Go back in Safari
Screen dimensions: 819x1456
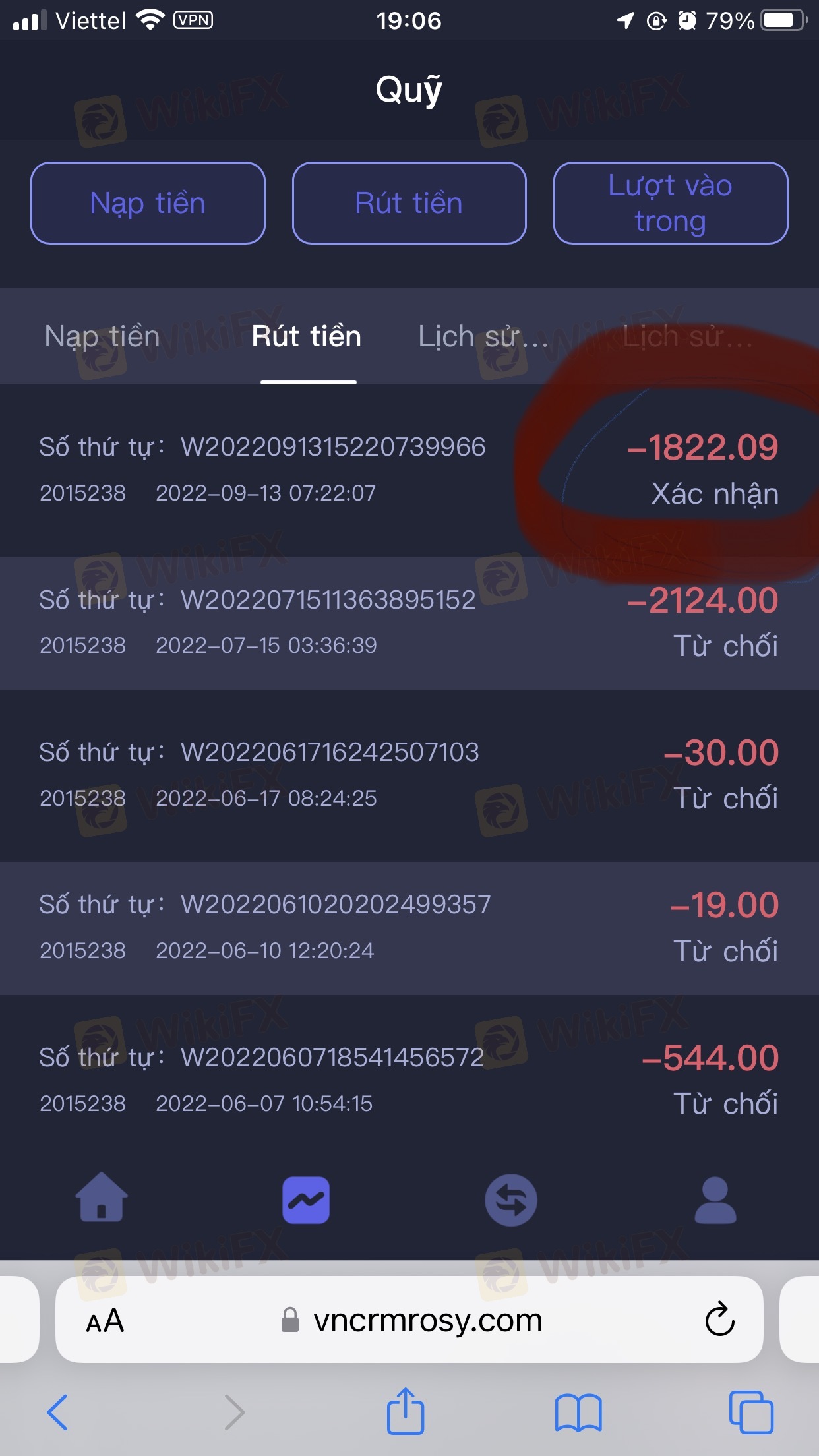(58, 1412)
